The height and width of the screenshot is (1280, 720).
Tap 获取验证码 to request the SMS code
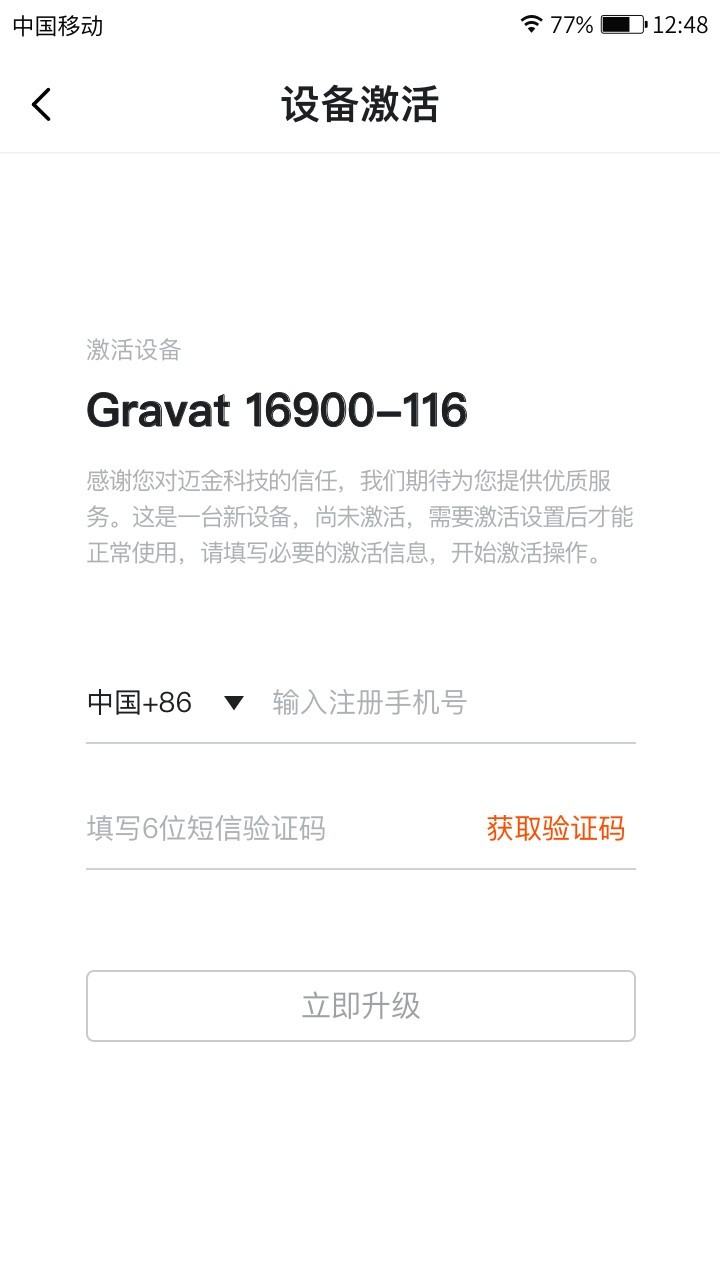tap(556, 829)
